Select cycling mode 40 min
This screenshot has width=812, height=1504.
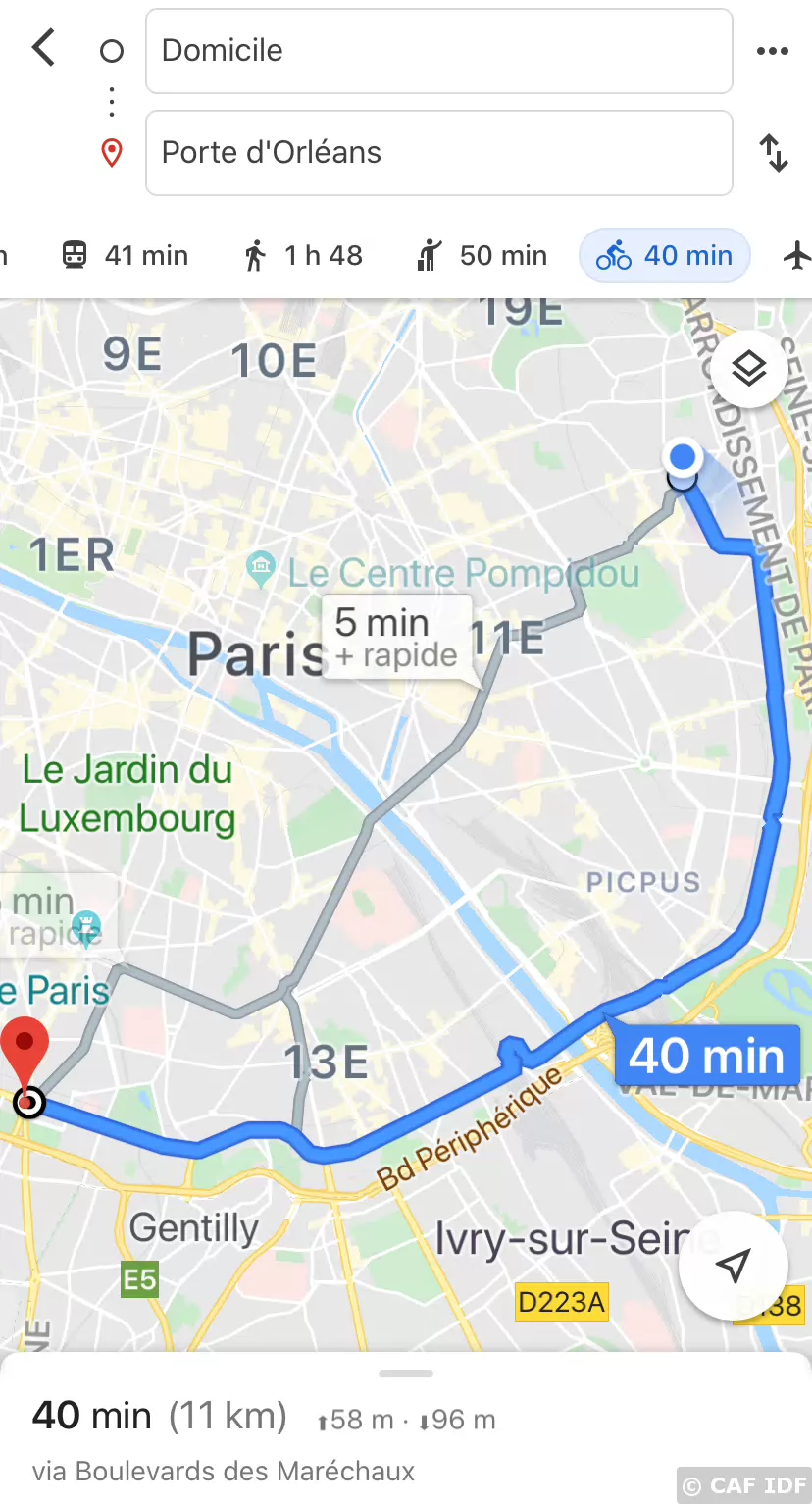pos(665,256)
